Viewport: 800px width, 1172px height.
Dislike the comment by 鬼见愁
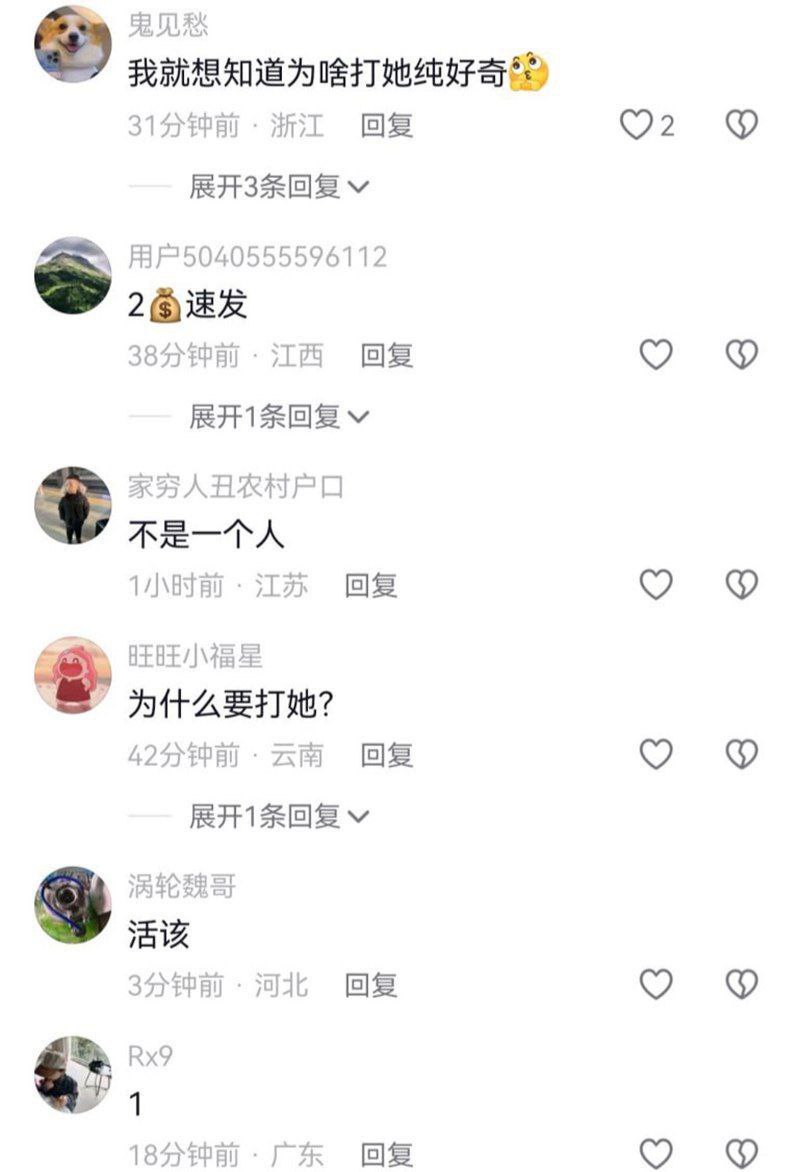(741, 125)
